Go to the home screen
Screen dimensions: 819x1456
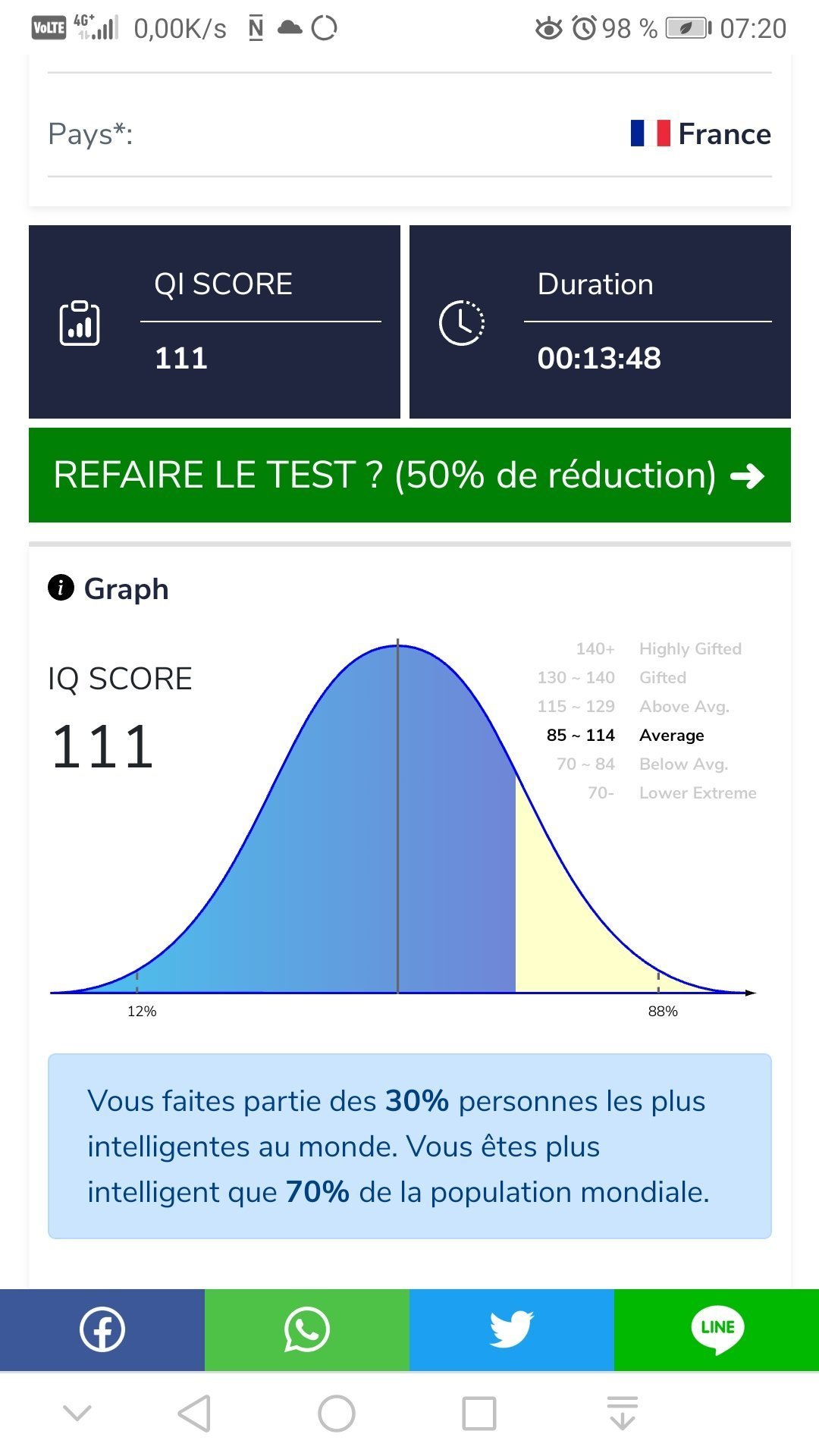(336, 1414)
